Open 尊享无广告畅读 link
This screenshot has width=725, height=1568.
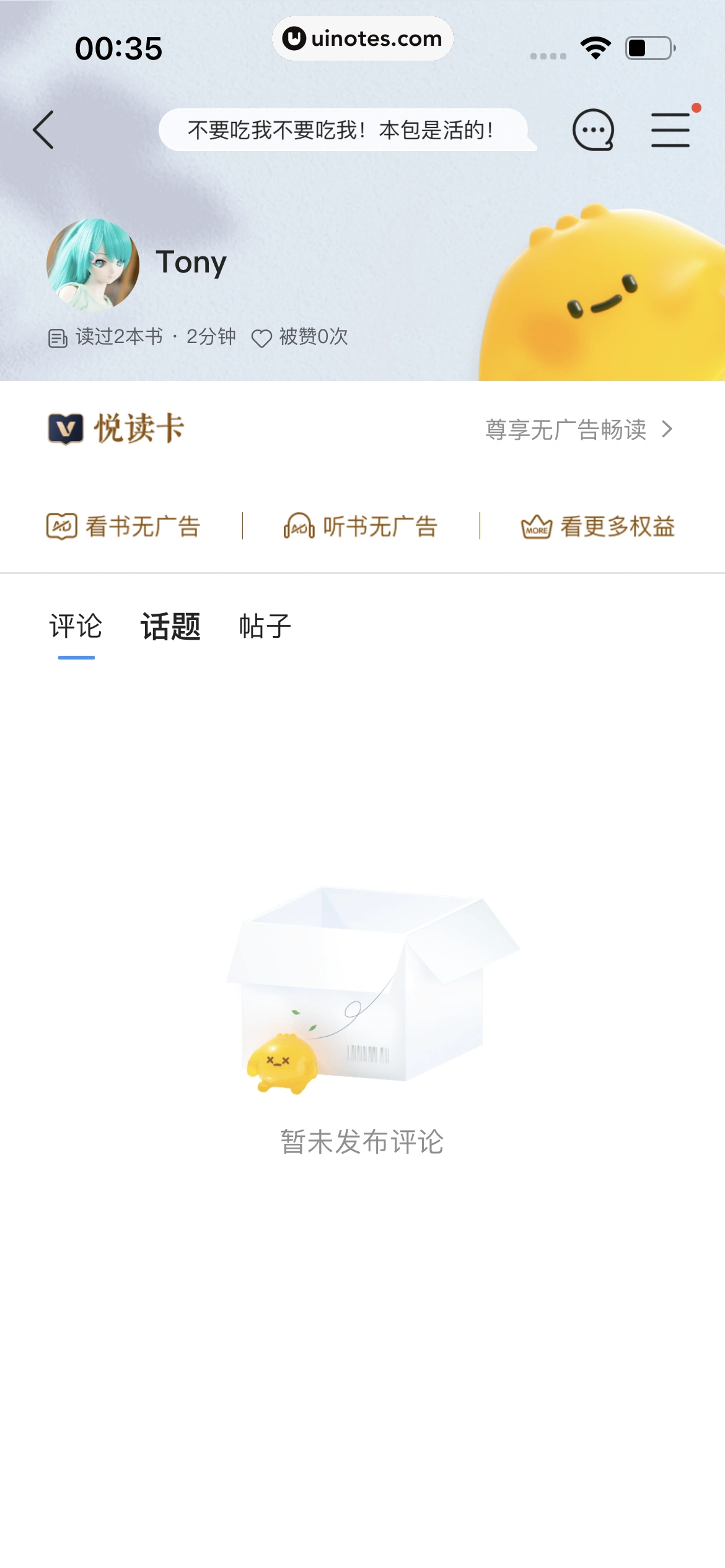click(x=578, y=429)
